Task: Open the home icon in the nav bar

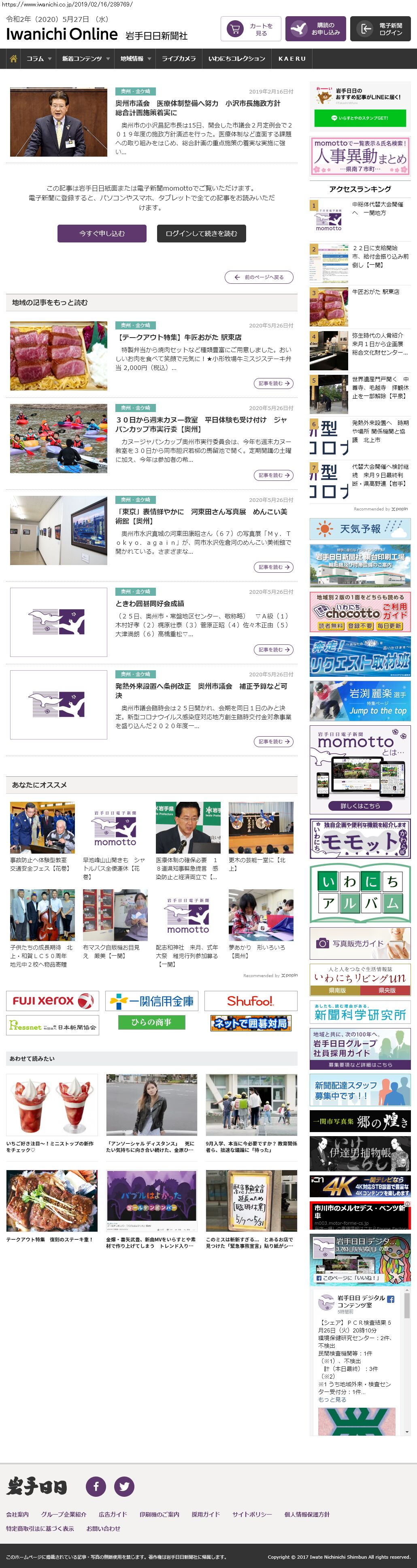Action: 13,59
